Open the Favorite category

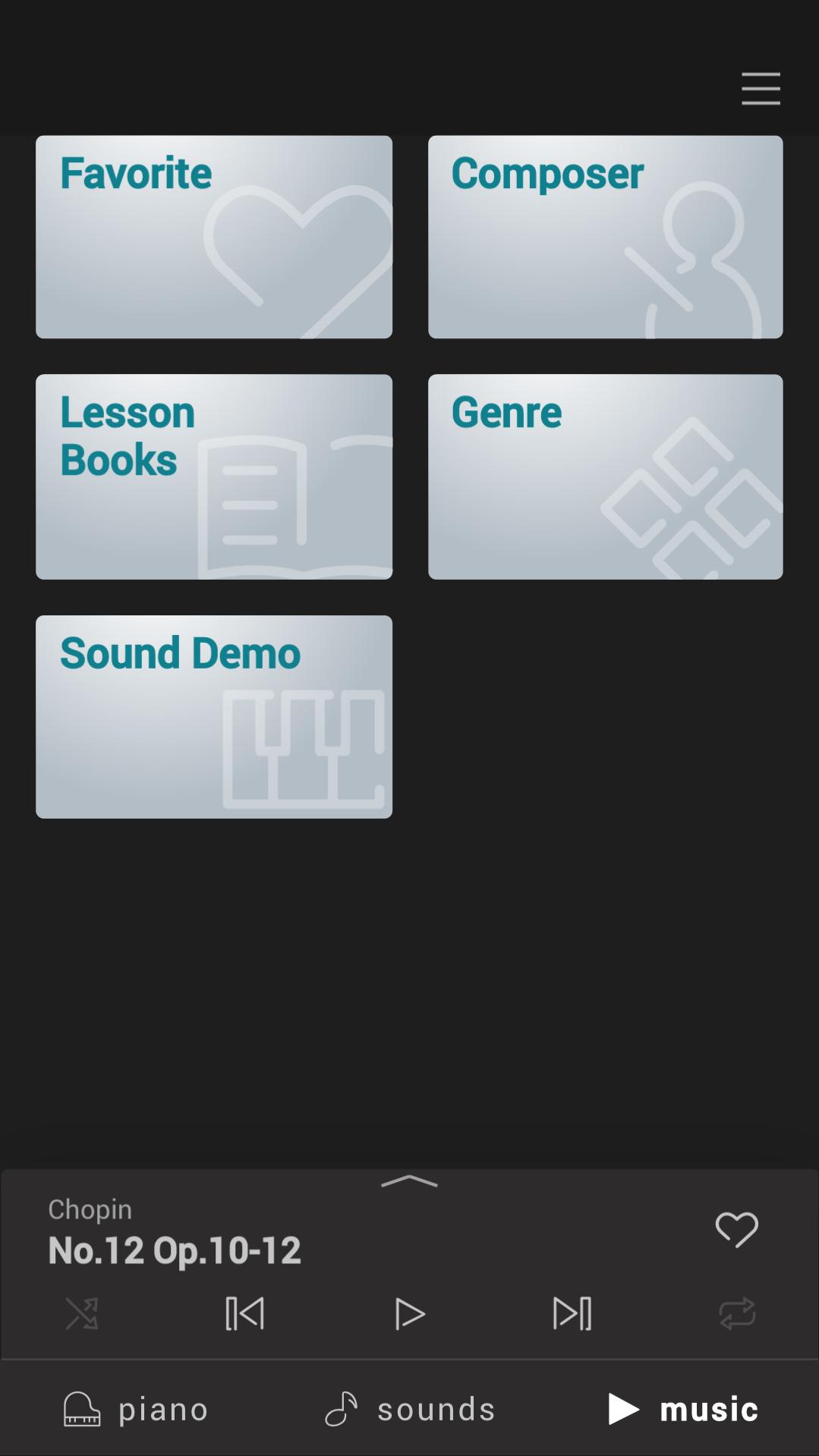coord(214,237)
